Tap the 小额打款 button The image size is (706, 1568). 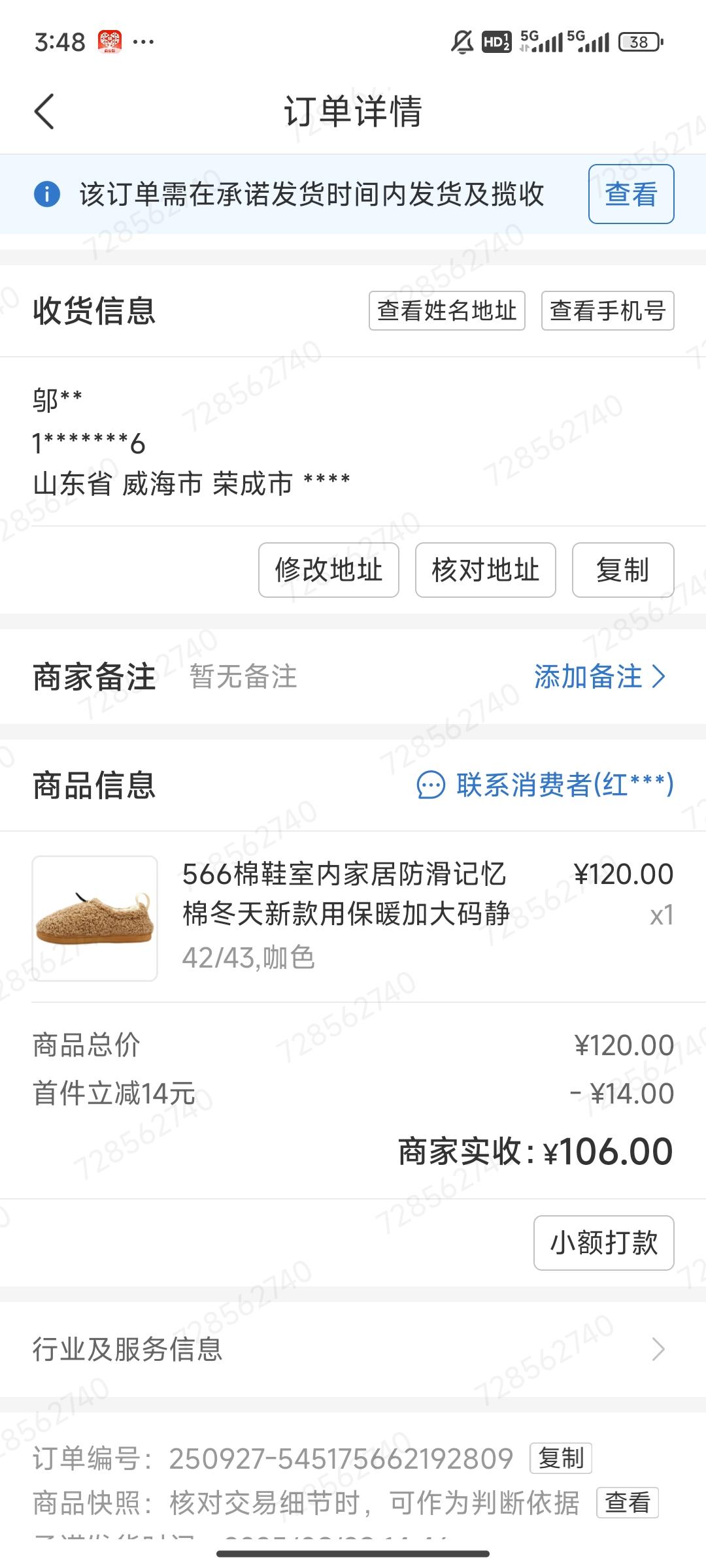pos(603,1243)
